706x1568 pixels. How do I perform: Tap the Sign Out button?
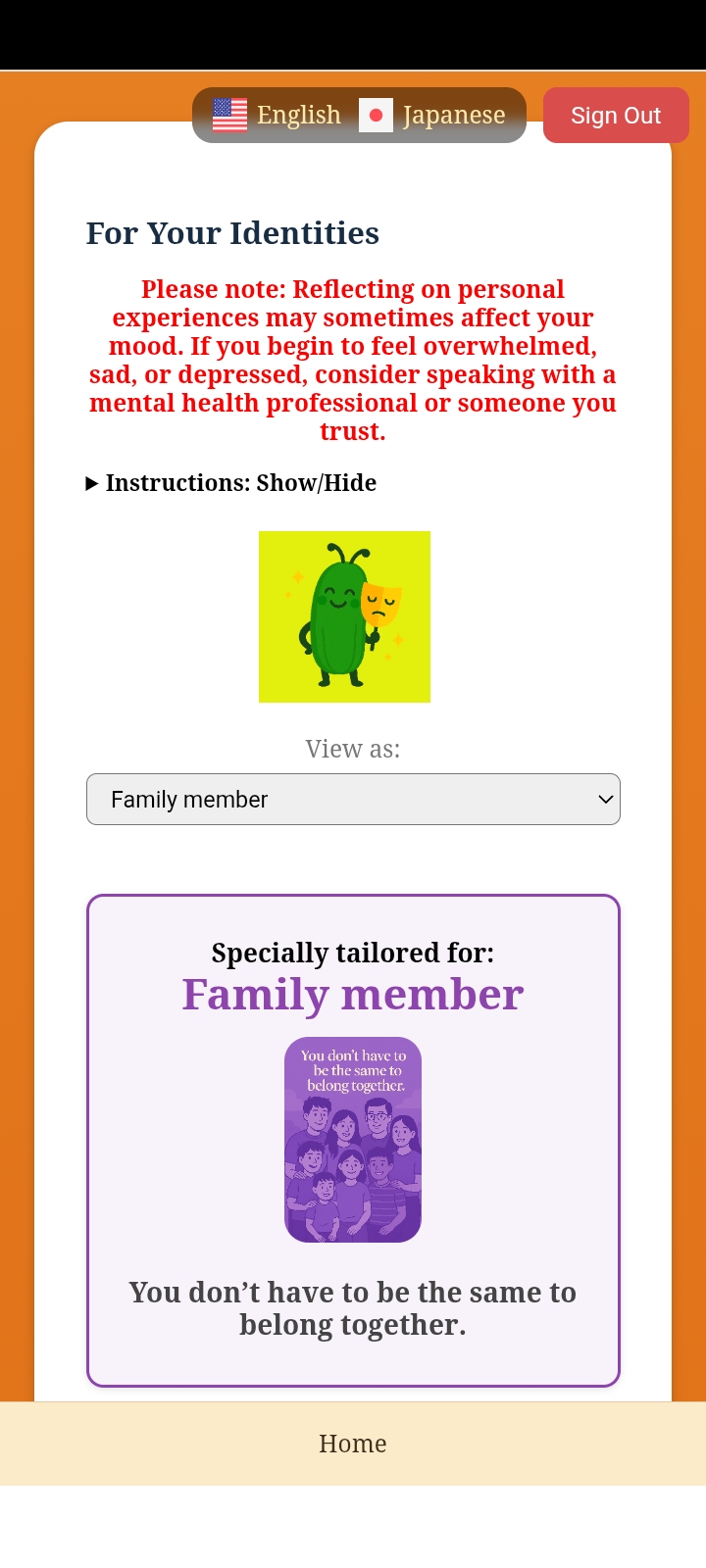(616, 116)
